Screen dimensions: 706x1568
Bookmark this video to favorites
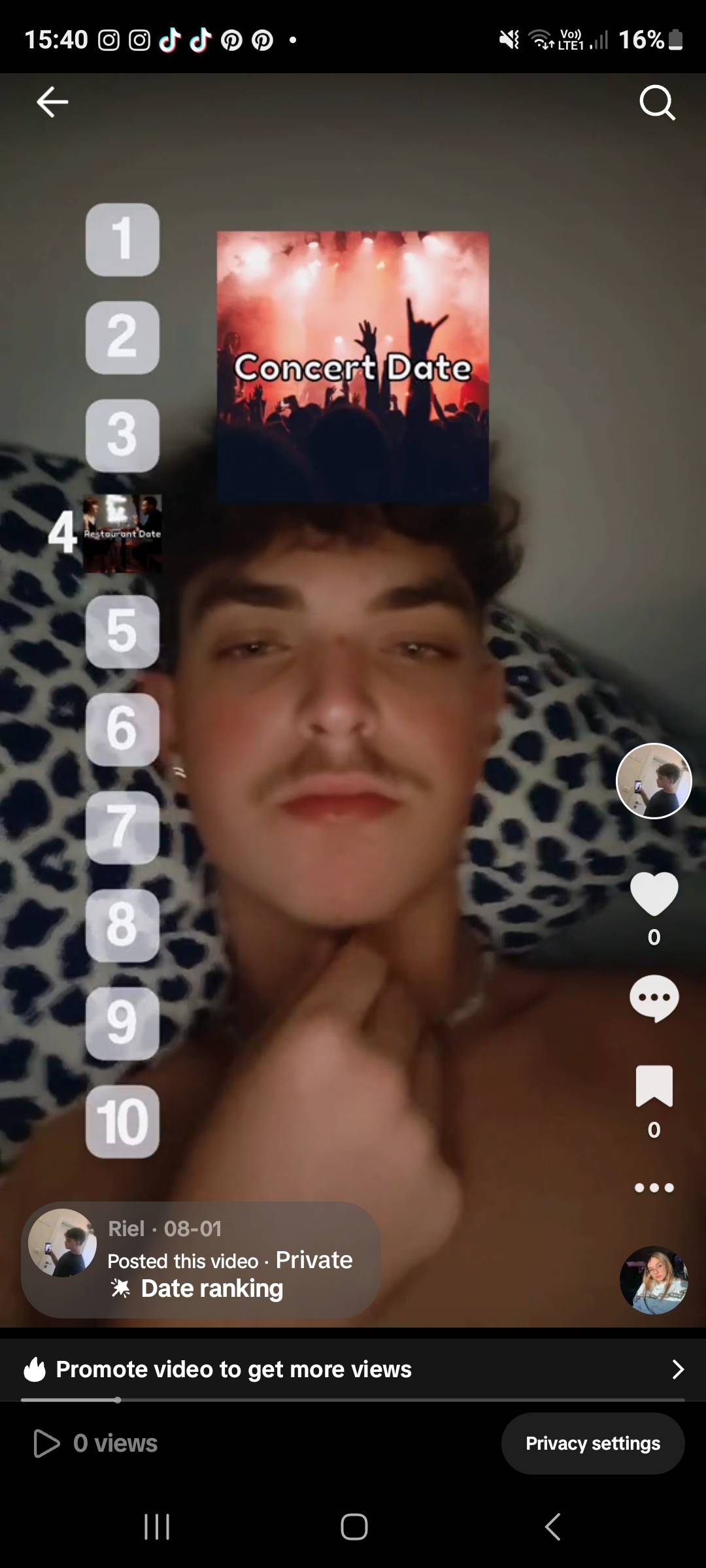click(x=654, y=1085)
